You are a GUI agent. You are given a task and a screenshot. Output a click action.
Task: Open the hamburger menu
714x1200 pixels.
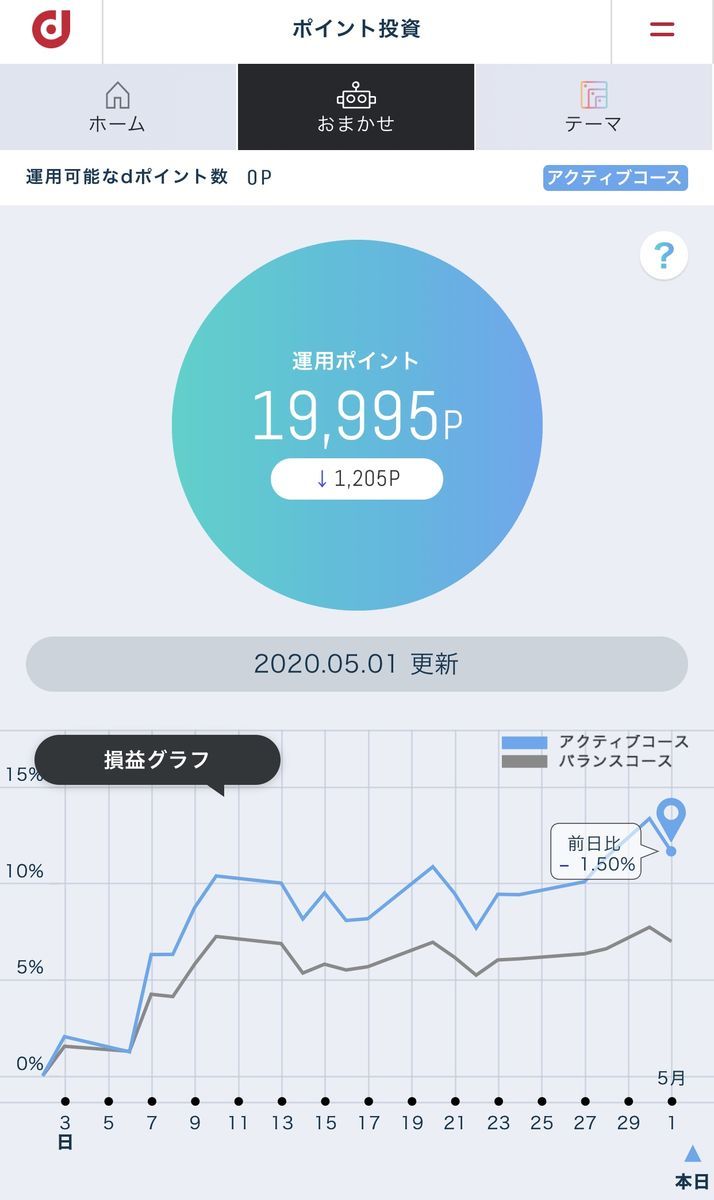[x=662, y=30]
